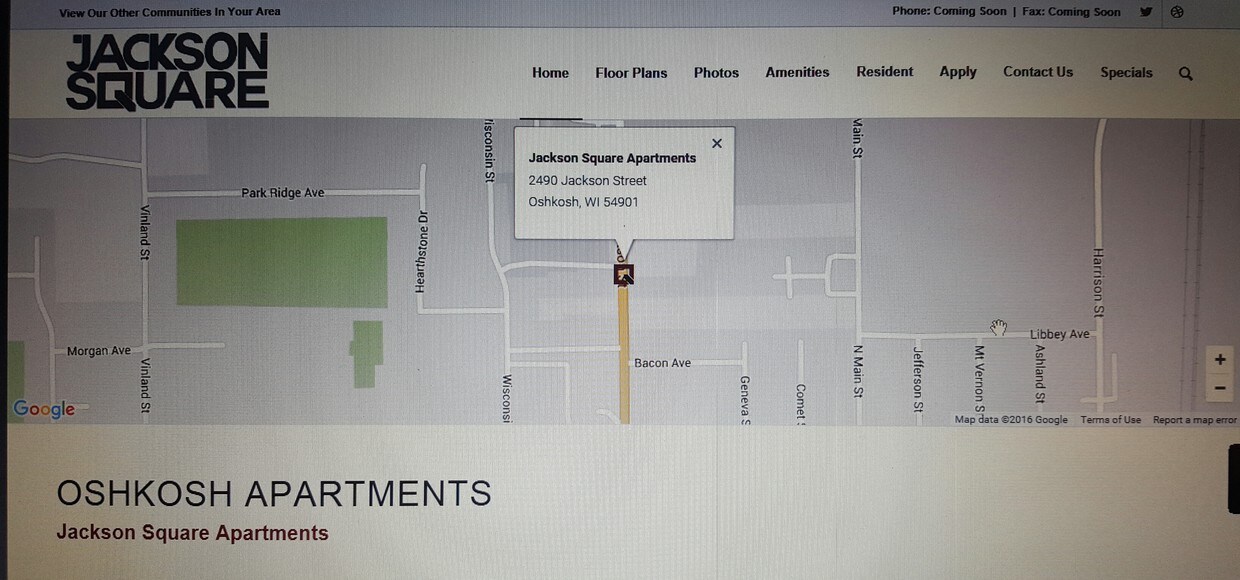Viewport: 1240px width, 580px height.
Task: Open the Twitter icon in header
Action: pyautogui.click(x=1146, y=12)
